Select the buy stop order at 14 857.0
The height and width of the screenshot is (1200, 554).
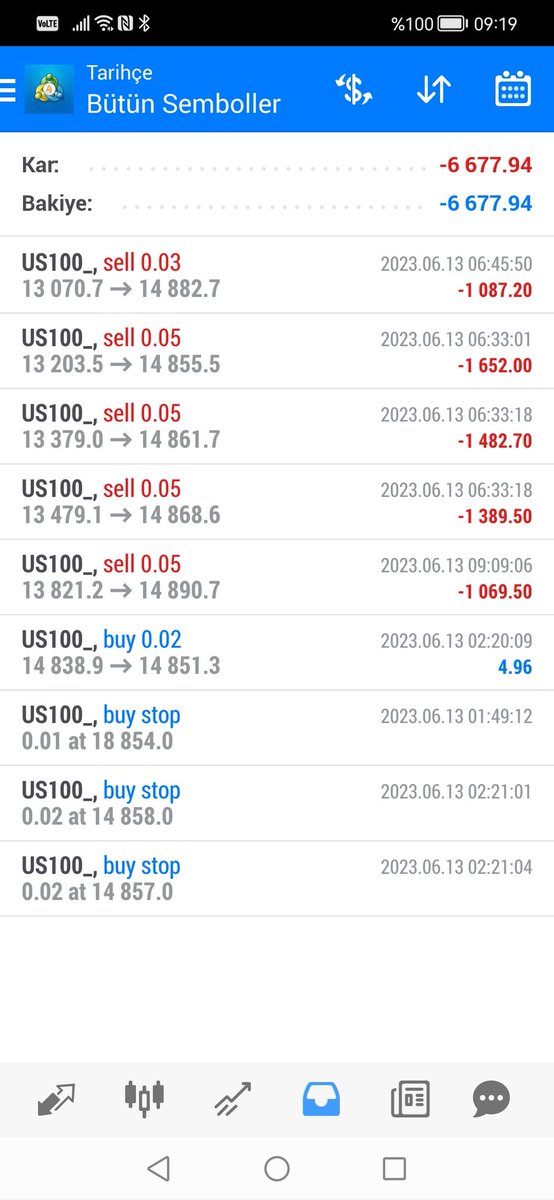pos(277,879)
